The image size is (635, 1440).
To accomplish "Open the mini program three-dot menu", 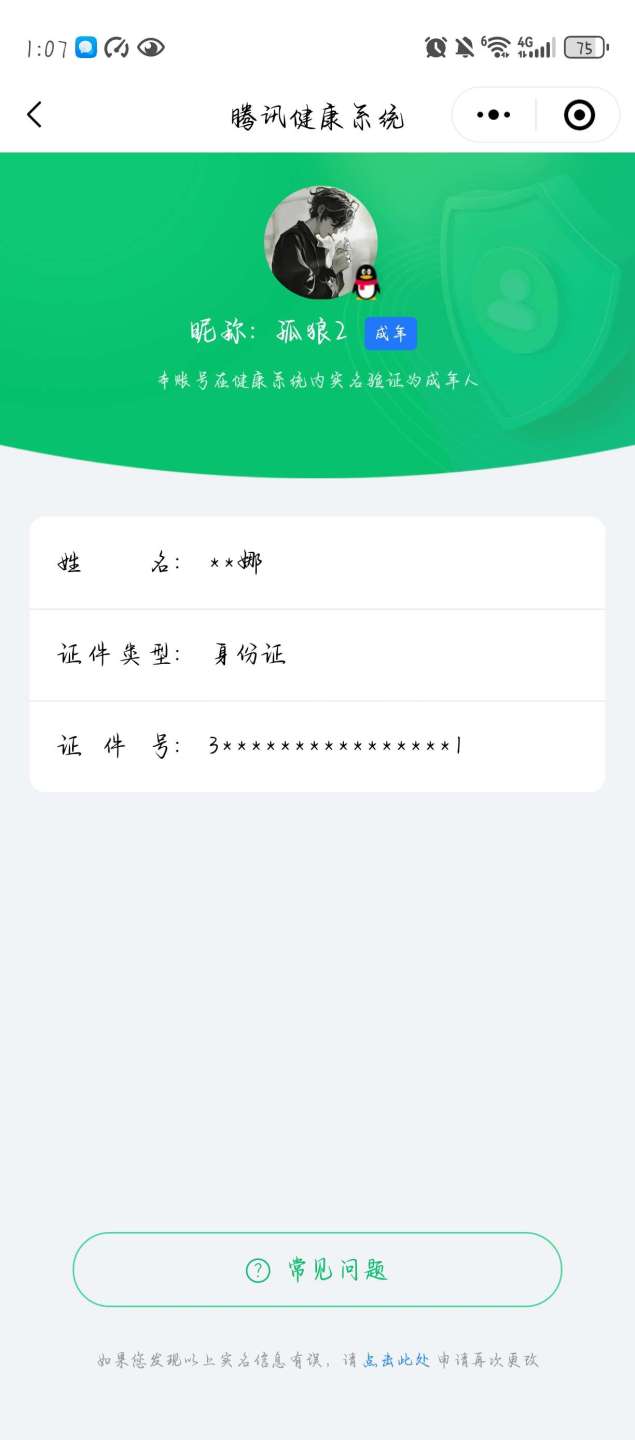I will pos(493,115).
